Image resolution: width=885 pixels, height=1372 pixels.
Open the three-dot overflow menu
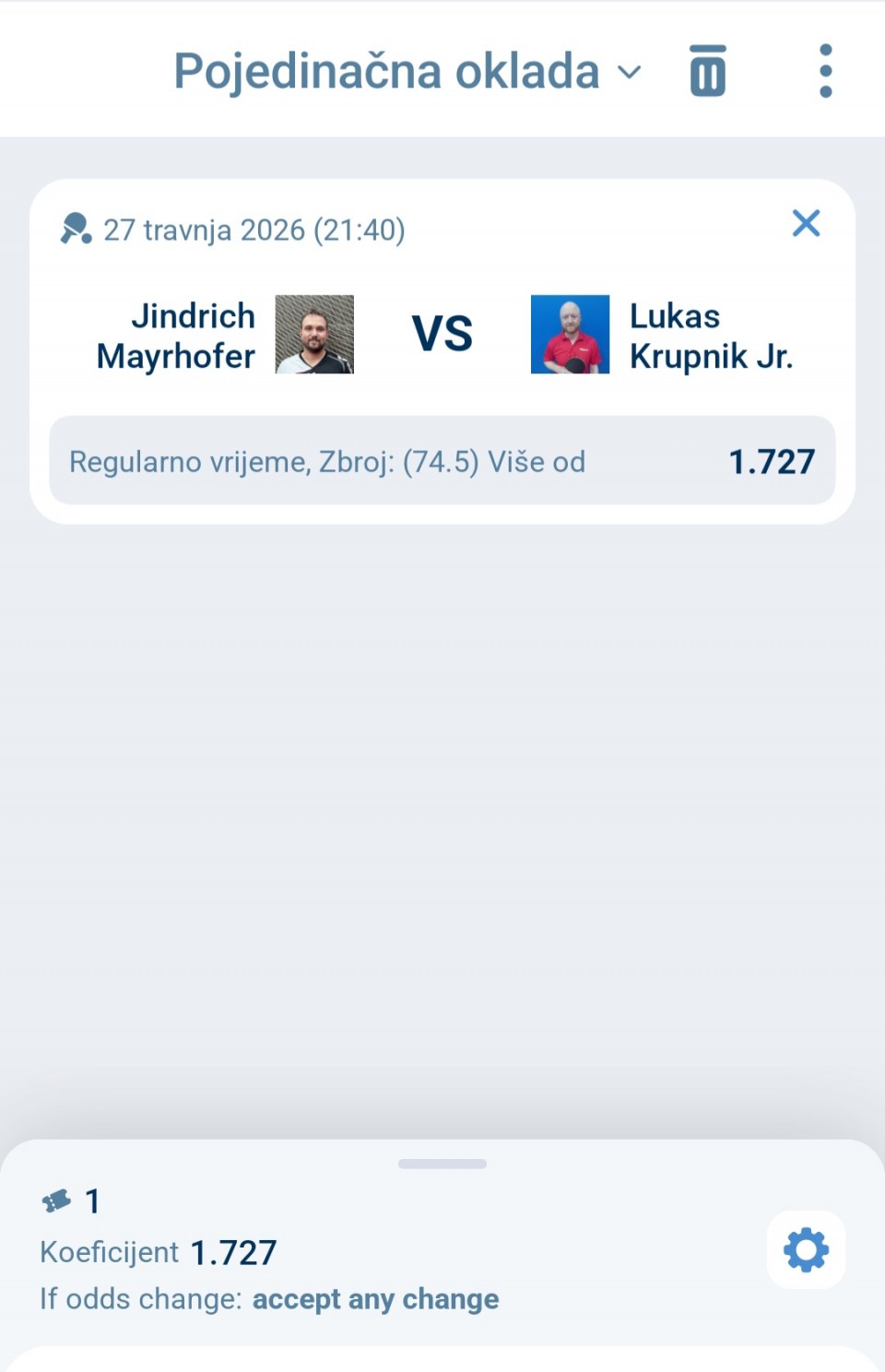pyautogui.click(x=825, y=72)
